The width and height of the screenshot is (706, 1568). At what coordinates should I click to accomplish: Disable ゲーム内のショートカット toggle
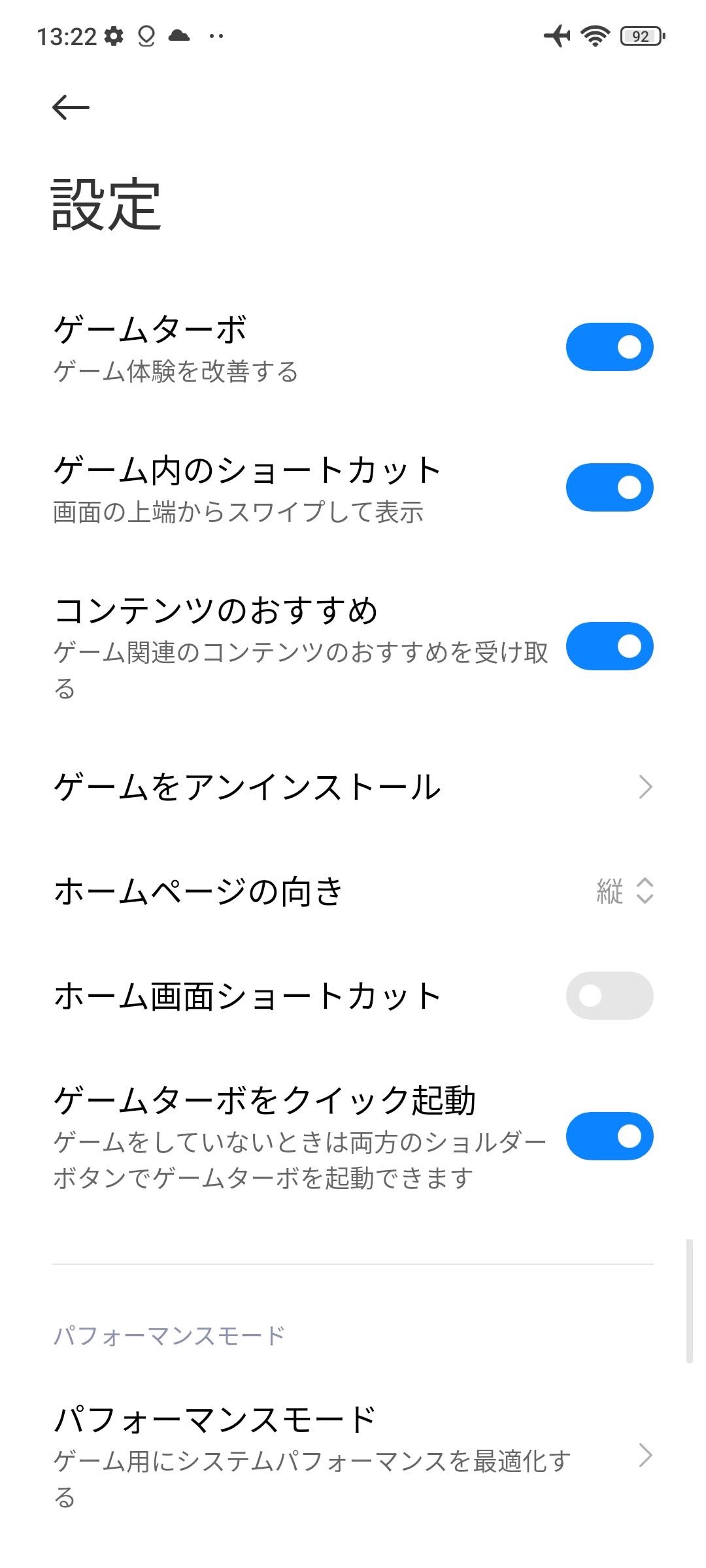click(609, 487)
